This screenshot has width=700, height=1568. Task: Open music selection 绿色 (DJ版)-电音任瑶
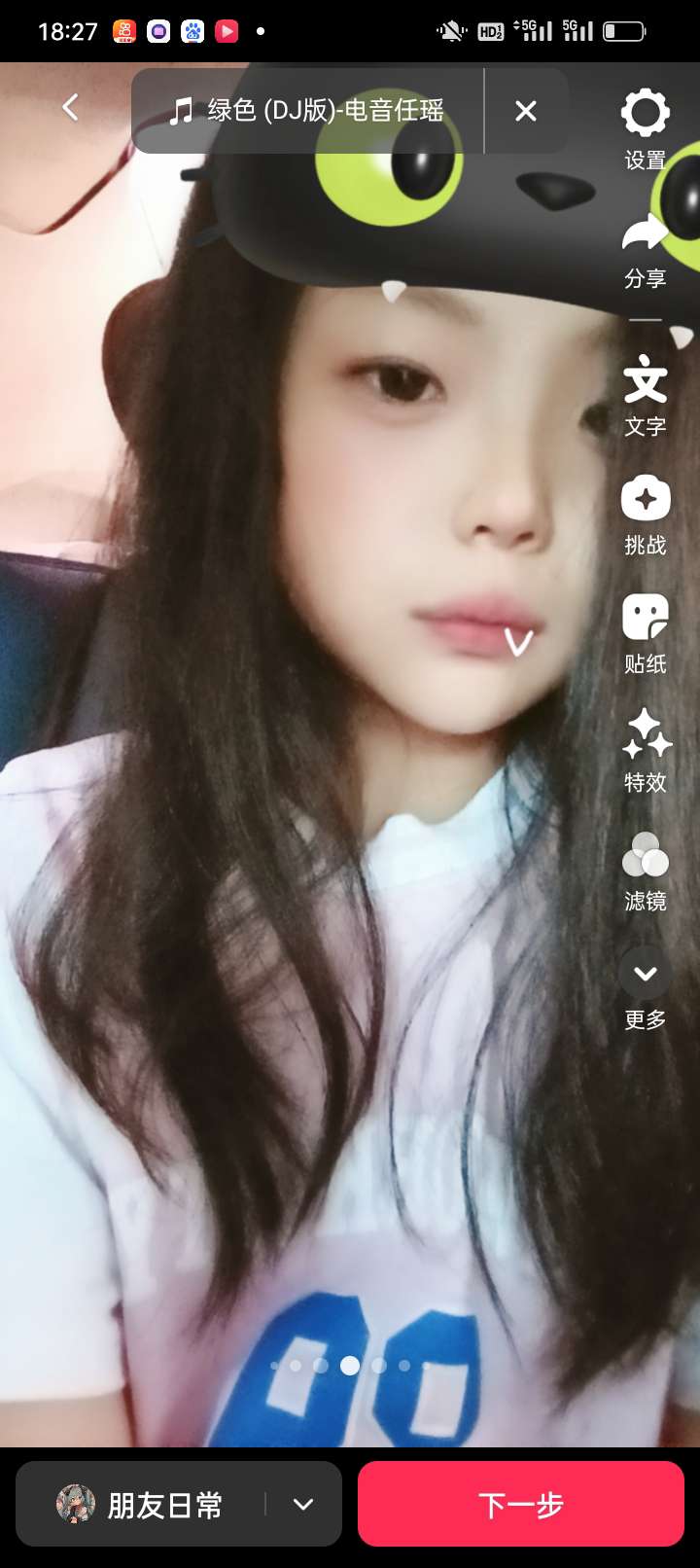pos(307,111)
